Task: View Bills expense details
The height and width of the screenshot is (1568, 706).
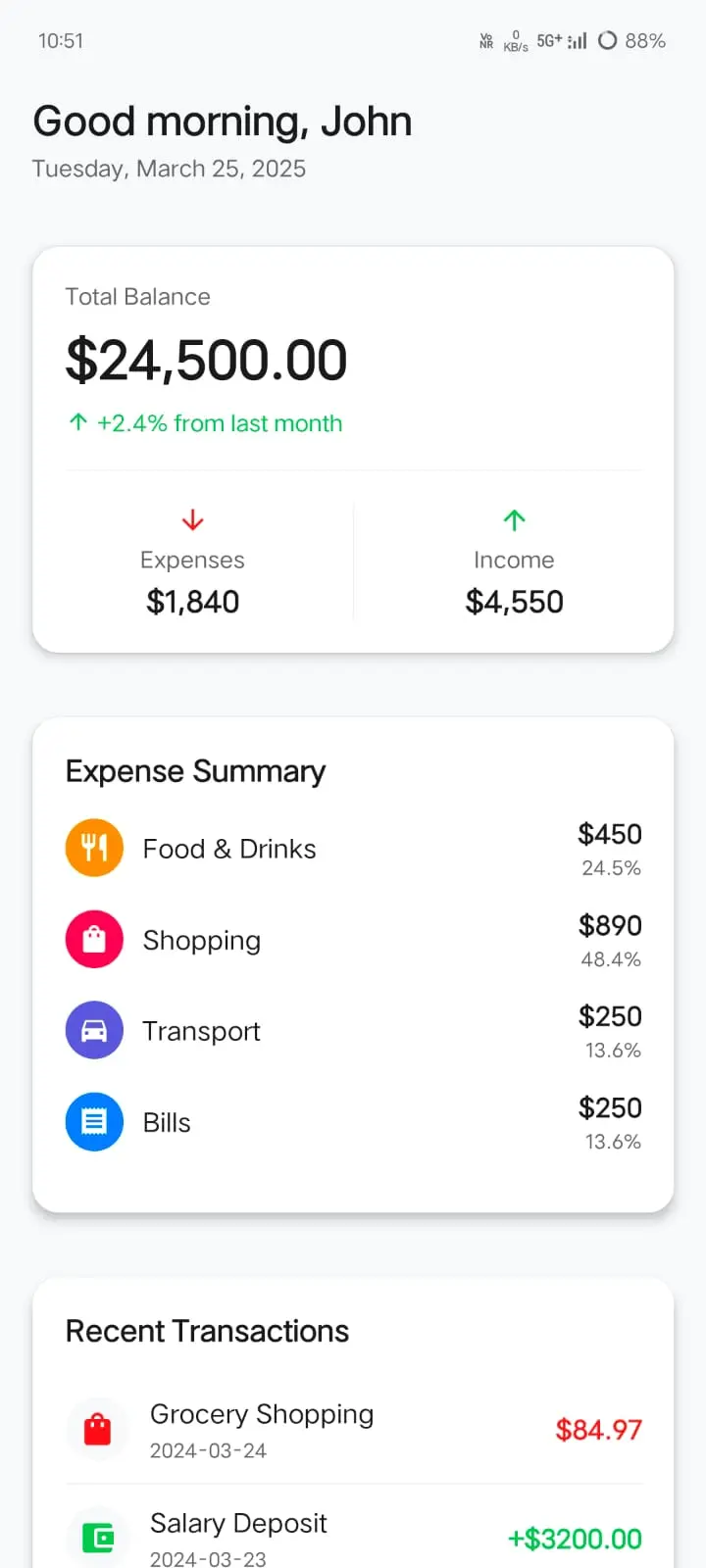Action: 353,1122
